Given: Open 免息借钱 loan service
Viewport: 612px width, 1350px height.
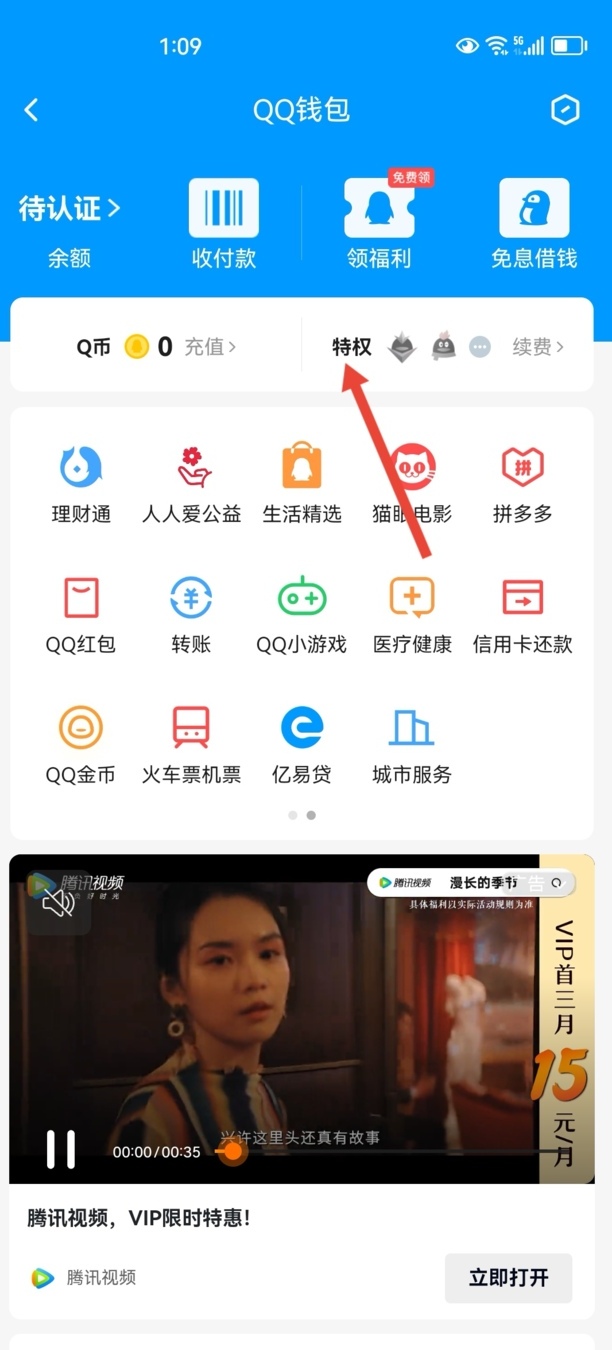Looking at the screenshot, I should (534, 224).
